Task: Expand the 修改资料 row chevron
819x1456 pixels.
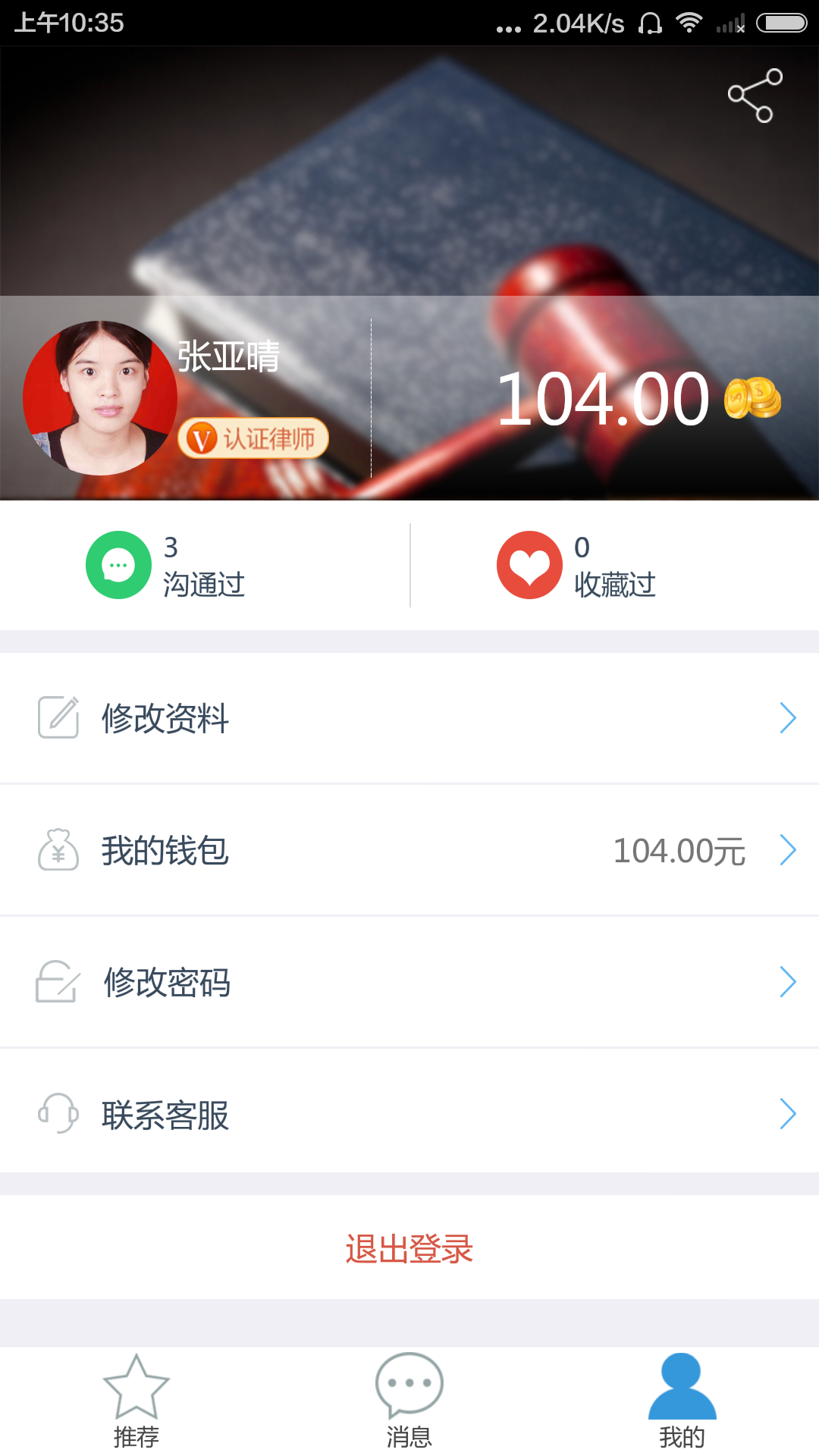Action: tap(789, 718)
